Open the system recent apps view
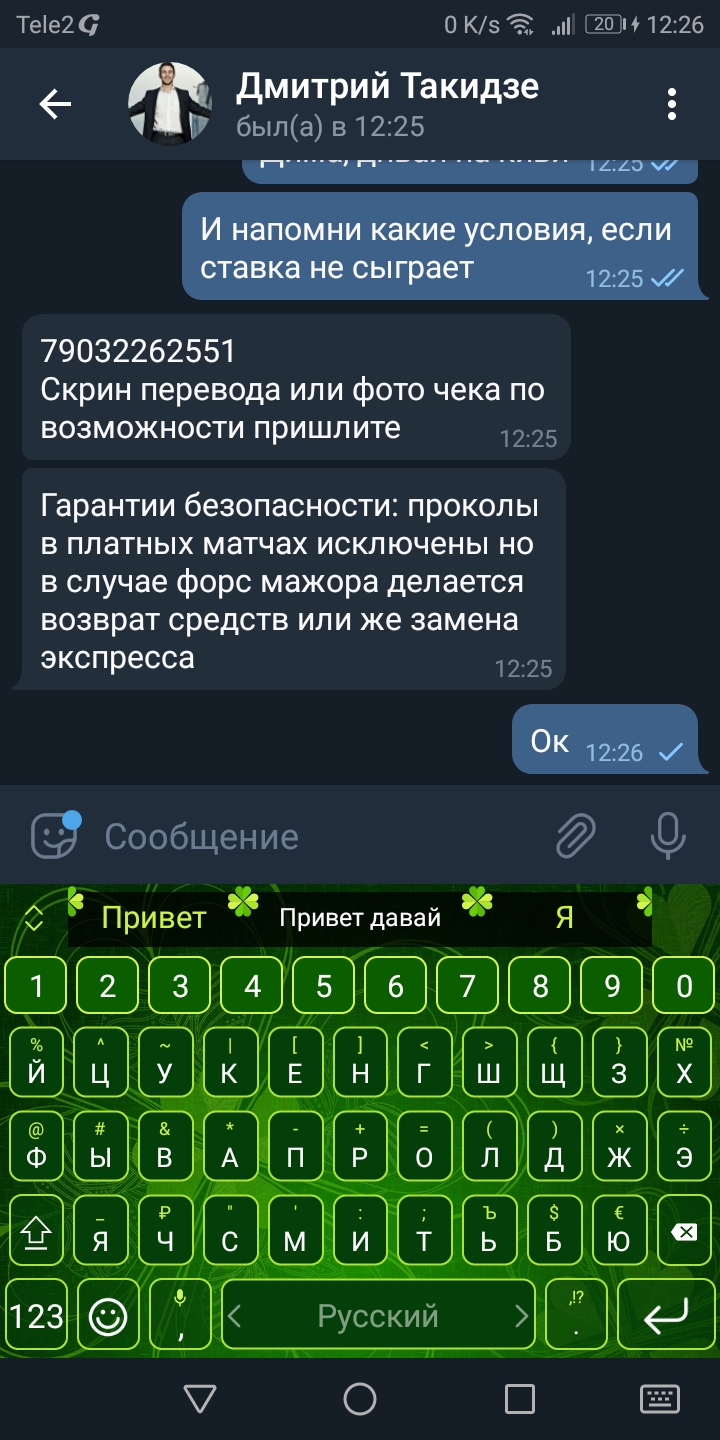 520,1398
